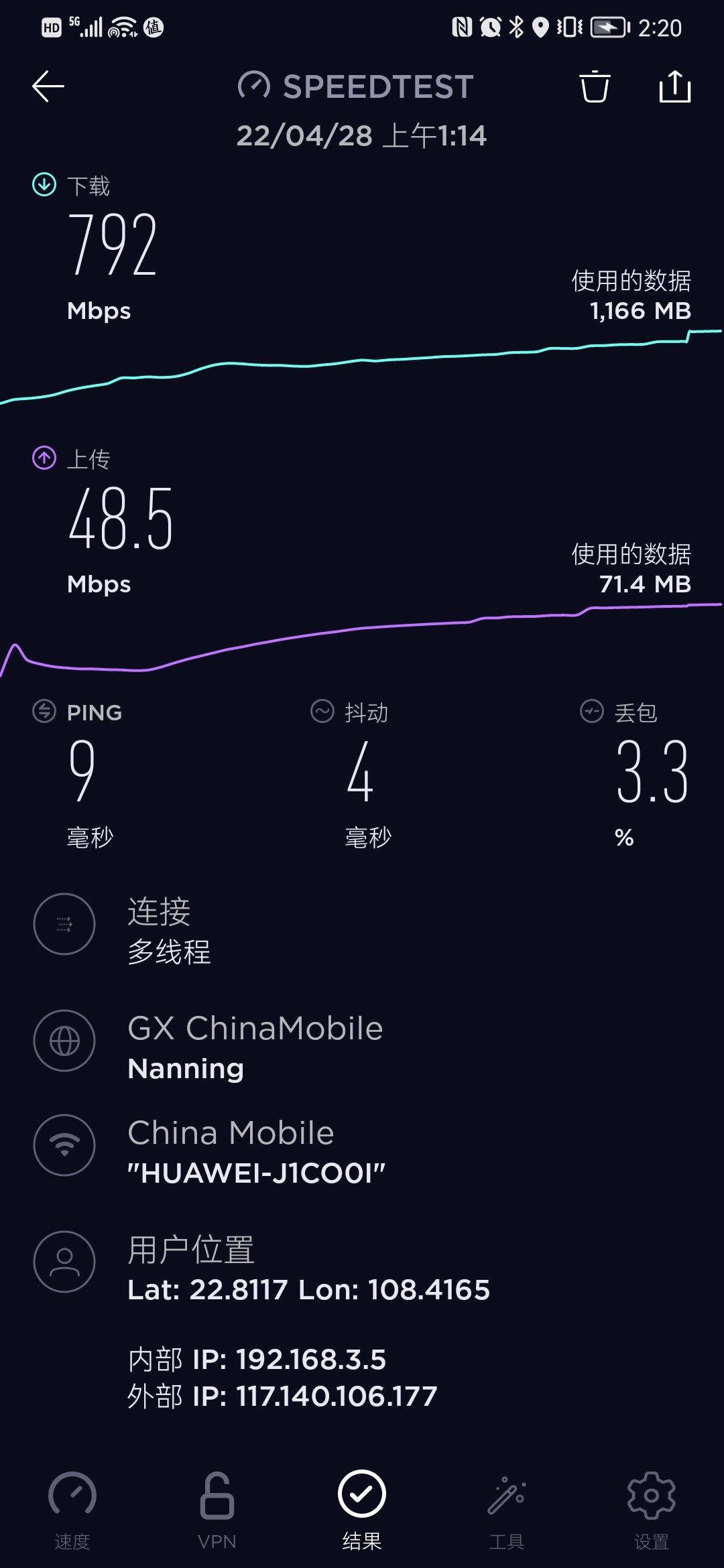Tap the 抖动 jitter wave icon

[320, 712]
